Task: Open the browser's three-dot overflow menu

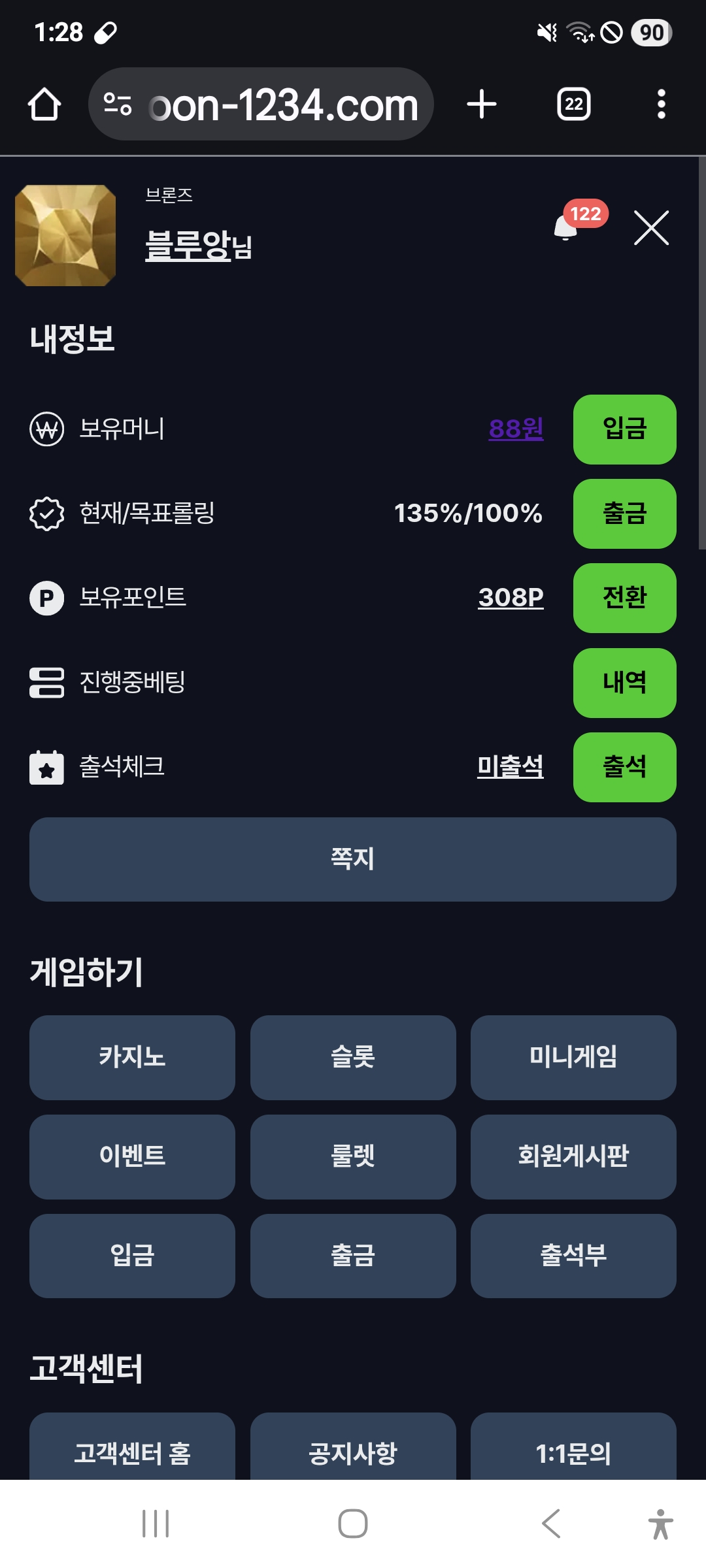Action: tap(661, 105)
